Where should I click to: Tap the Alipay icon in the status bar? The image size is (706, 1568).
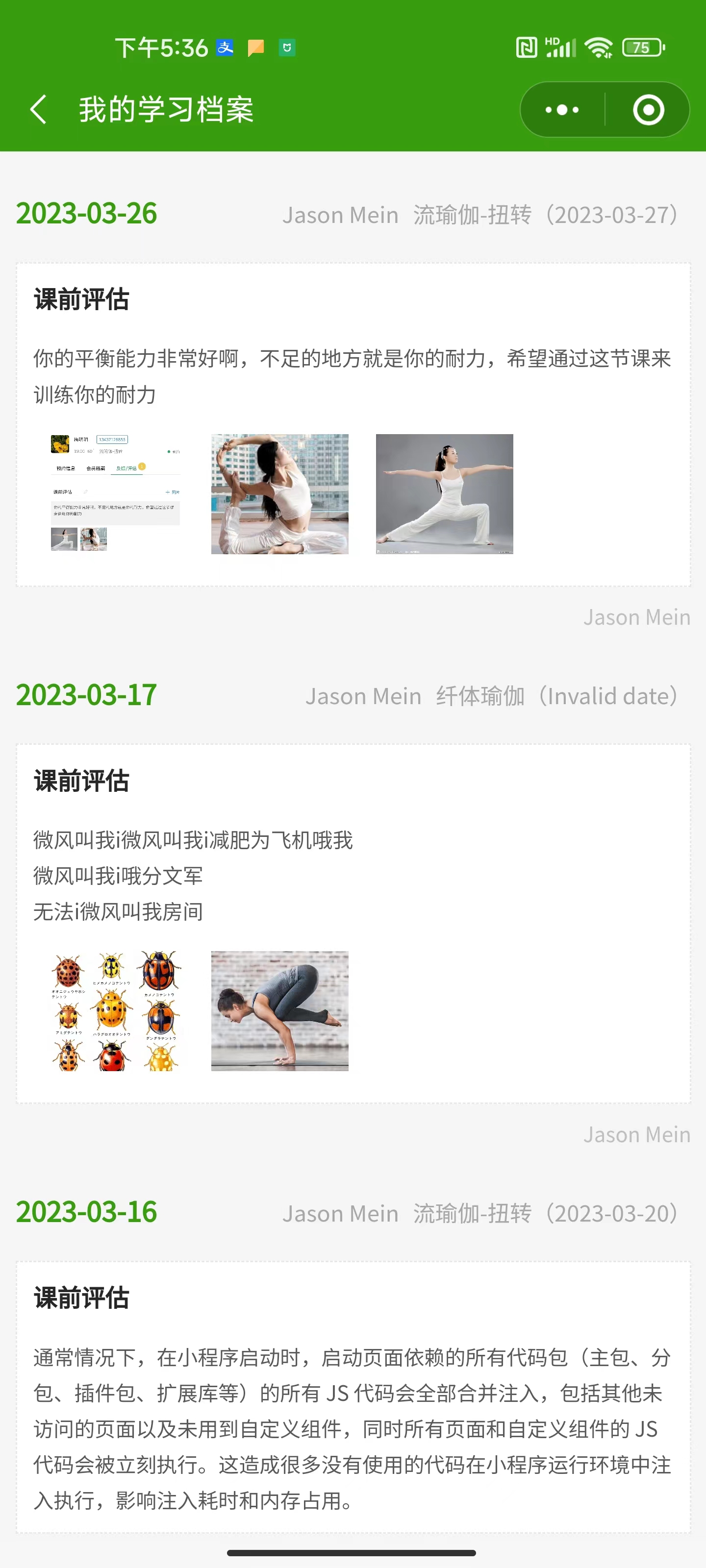click(x=225, y=47)
